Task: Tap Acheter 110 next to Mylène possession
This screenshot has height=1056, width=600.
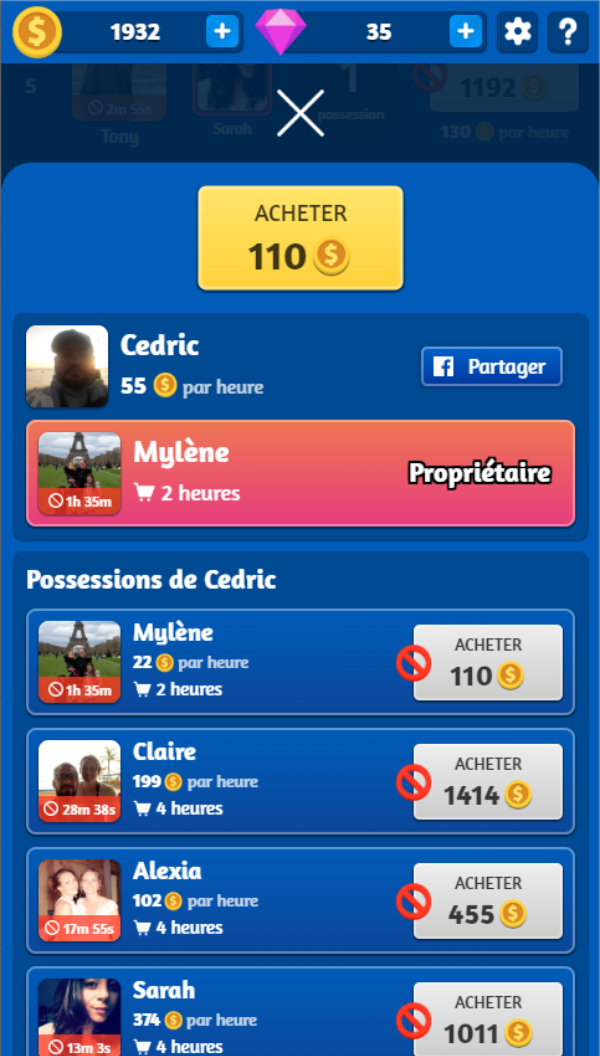Action: (488, 662)
